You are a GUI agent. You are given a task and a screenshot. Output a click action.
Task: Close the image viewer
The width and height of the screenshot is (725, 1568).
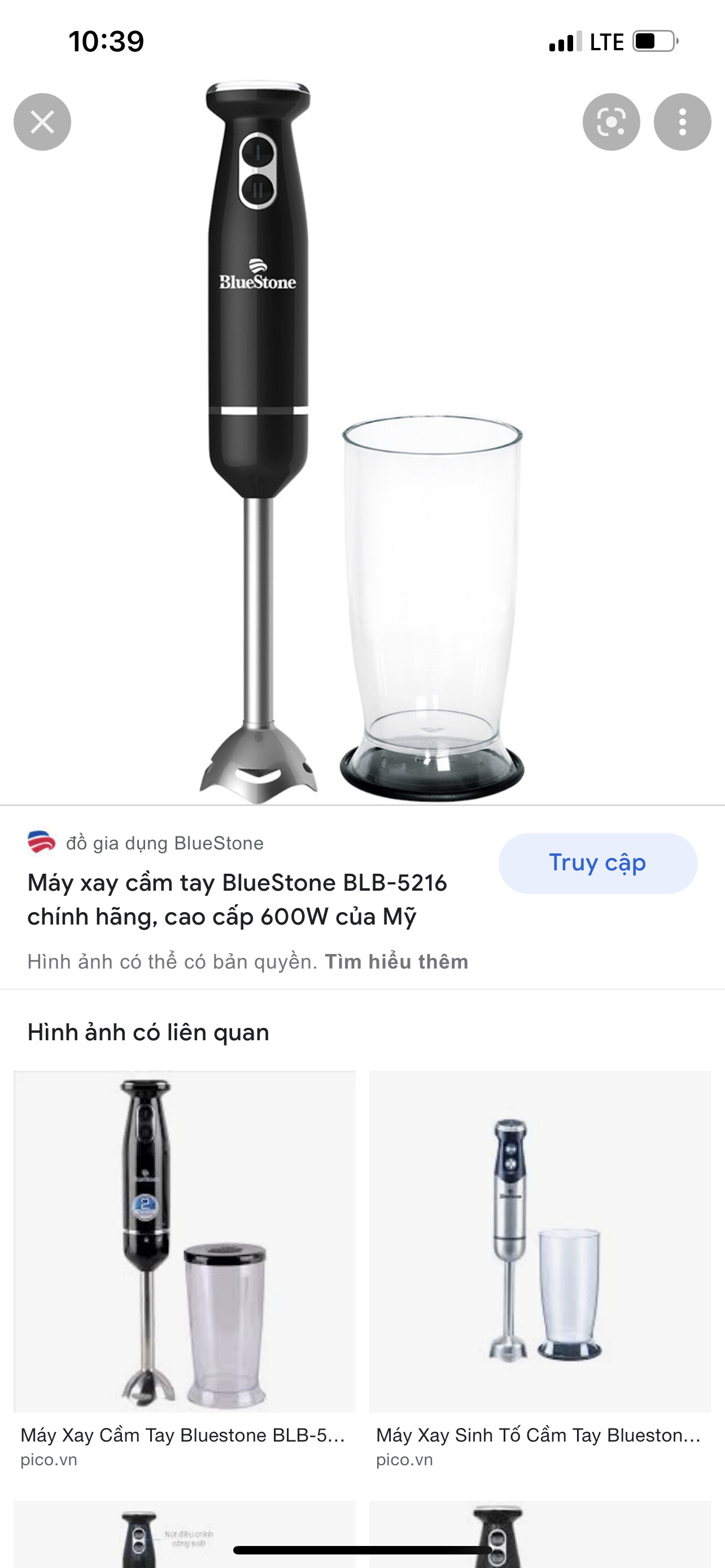pyautogui.click(x=42, y=122)
